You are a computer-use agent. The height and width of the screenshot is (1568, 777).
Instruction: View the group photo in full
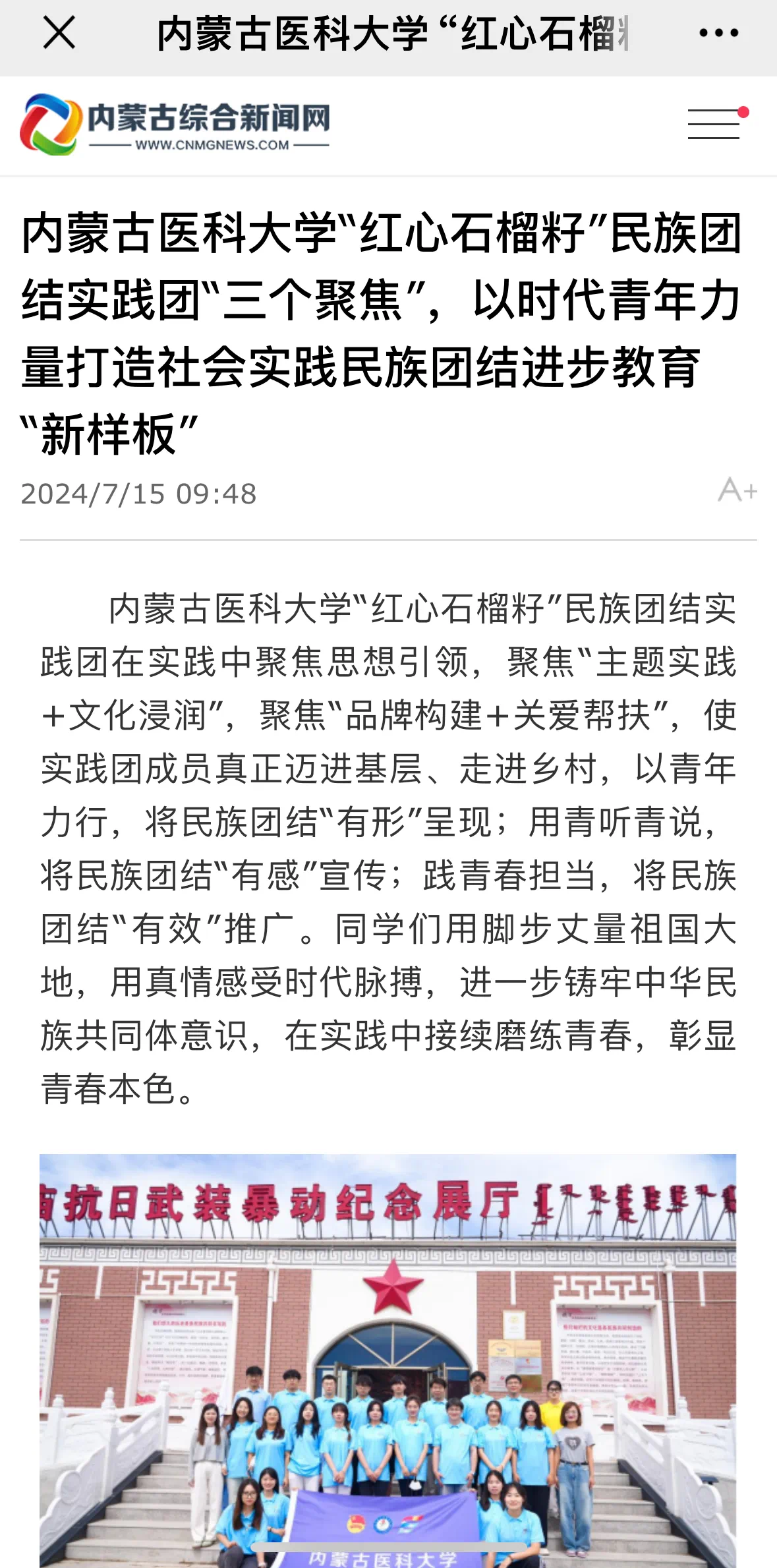388,1358
